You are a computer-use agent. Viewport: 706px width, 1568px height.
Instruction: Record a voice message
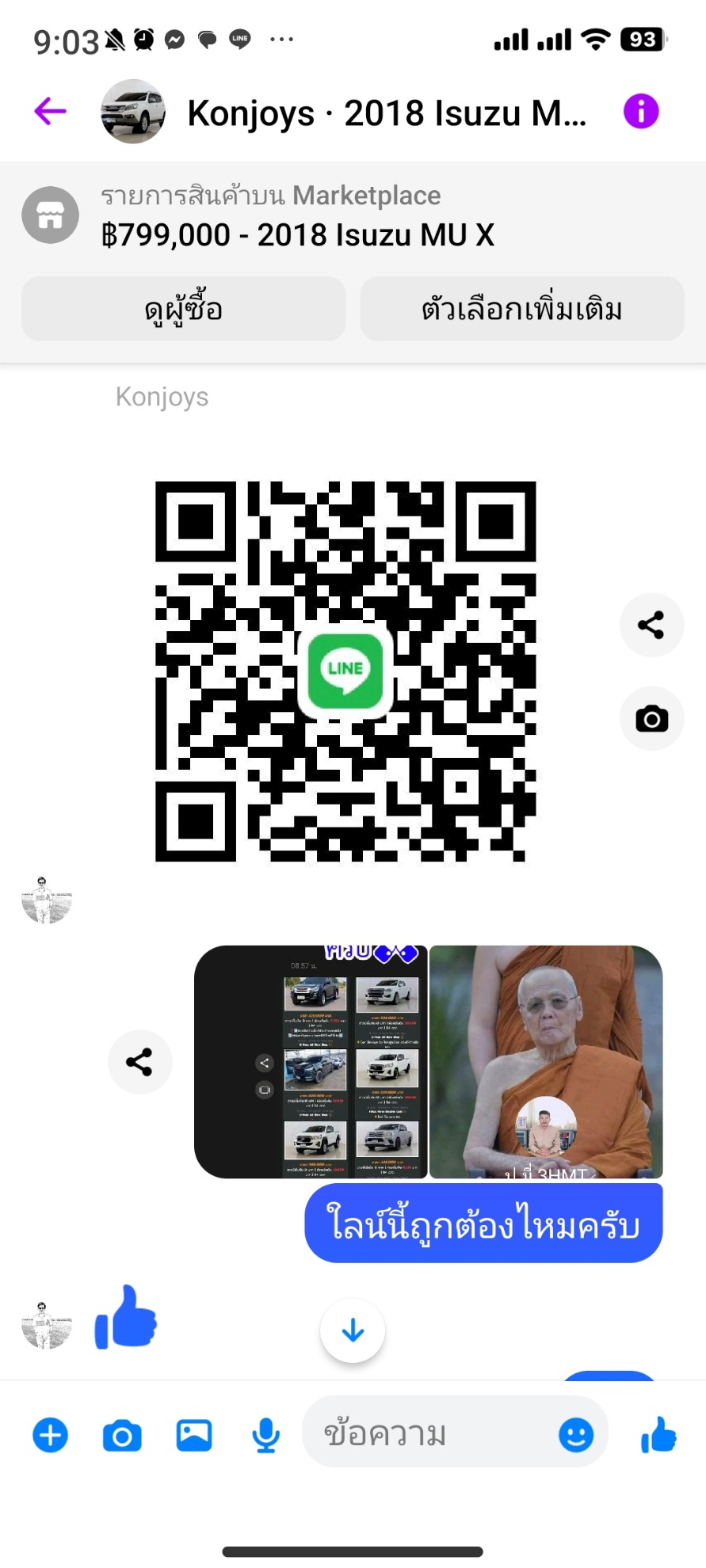point(265,1435)
